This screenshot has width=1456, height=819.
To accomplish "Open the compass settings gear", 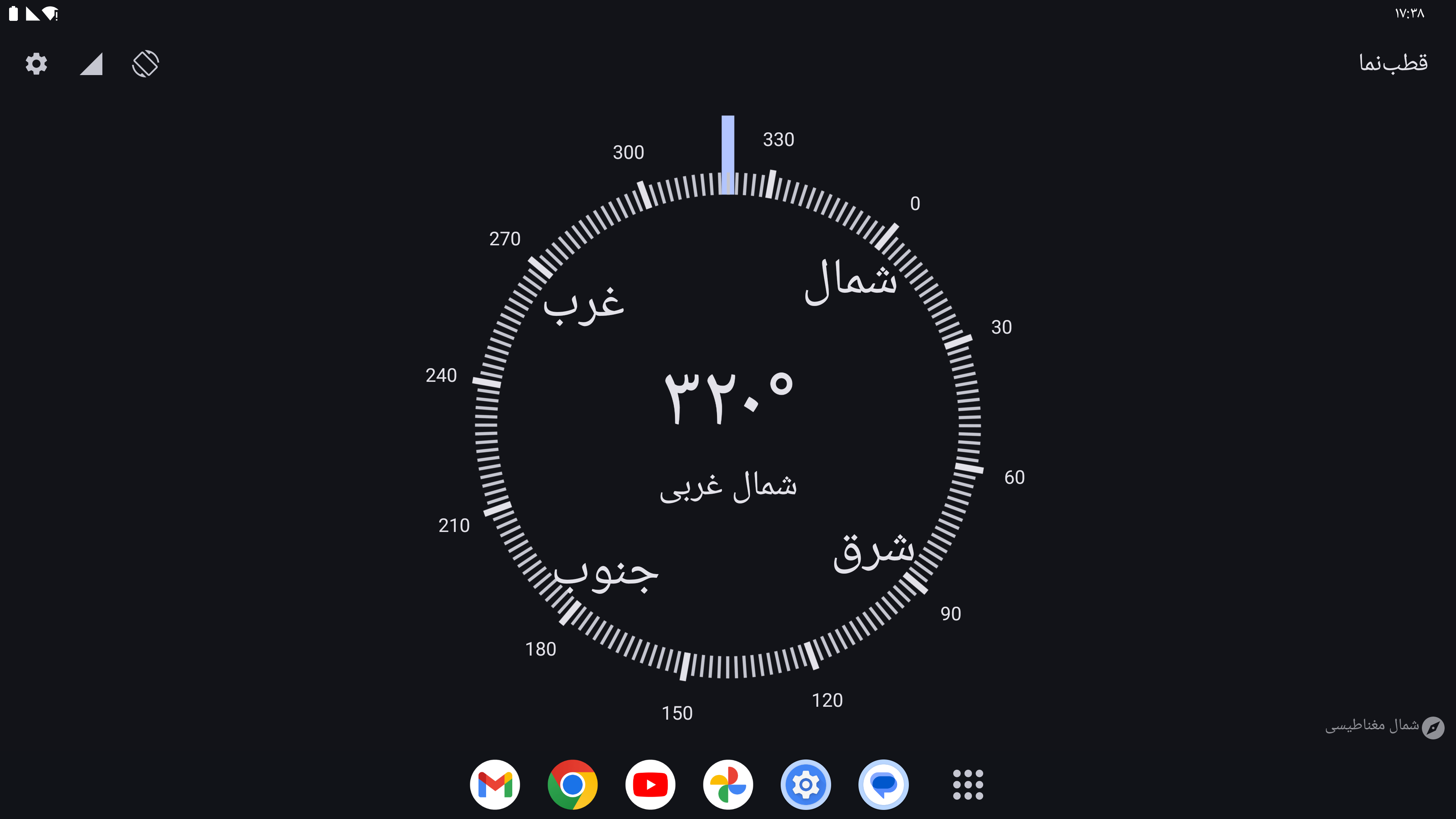I will (x=36, y=63).
